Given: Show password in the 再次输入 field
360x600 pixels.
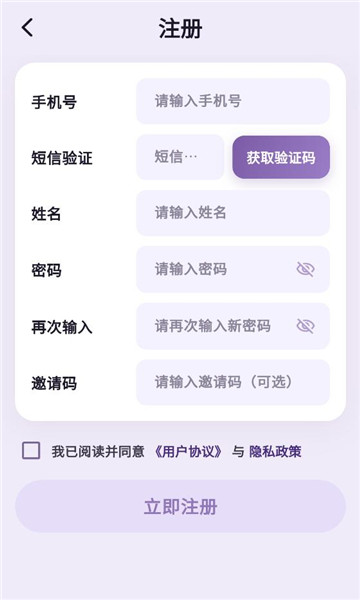Looking at the screenshot, I should pos(306,326).
